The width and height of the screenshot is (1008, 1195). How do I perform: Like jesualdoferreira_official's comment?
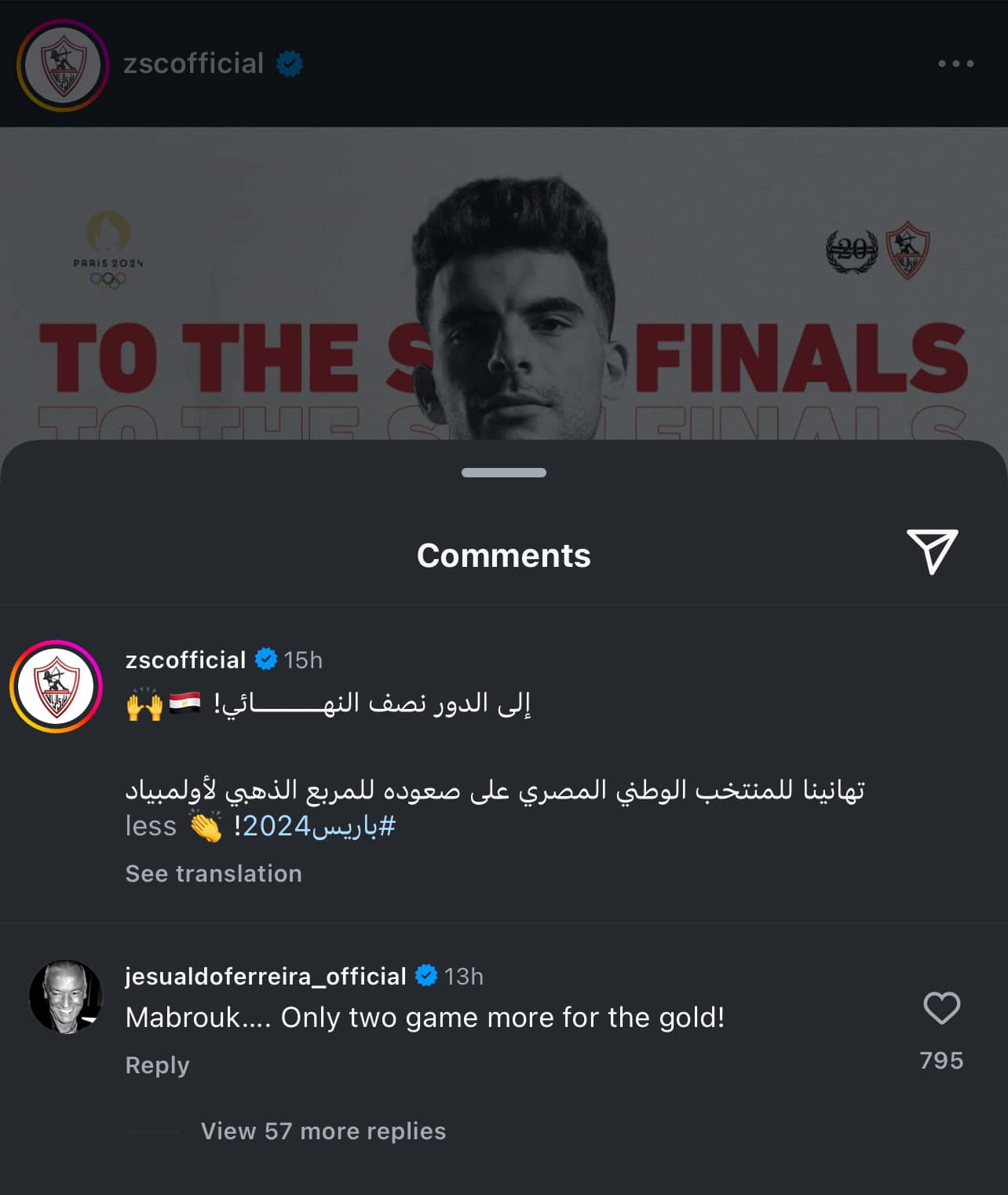[x=941, y=1008]
